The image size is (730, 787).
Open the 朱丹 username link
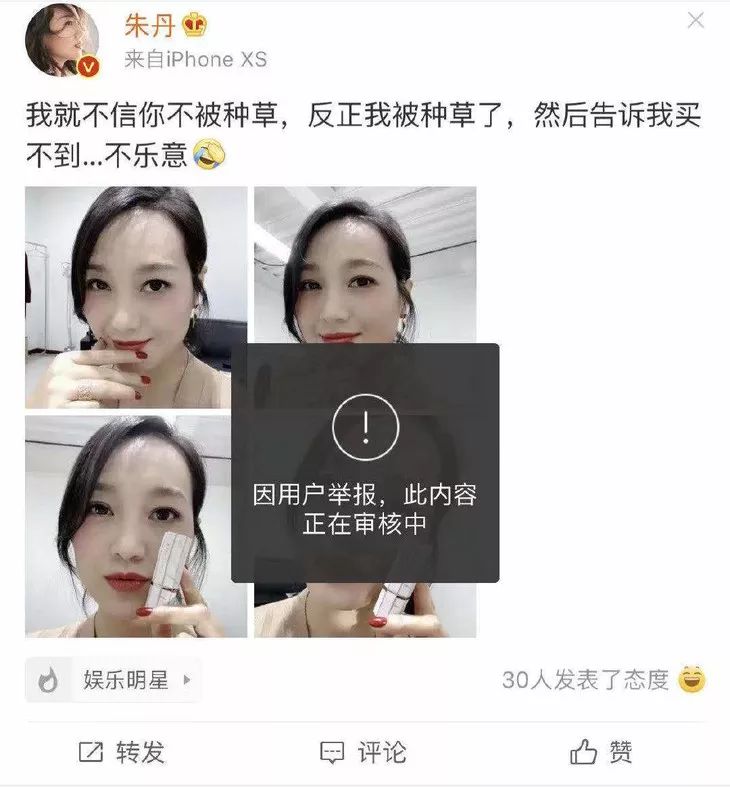(149, 25)
